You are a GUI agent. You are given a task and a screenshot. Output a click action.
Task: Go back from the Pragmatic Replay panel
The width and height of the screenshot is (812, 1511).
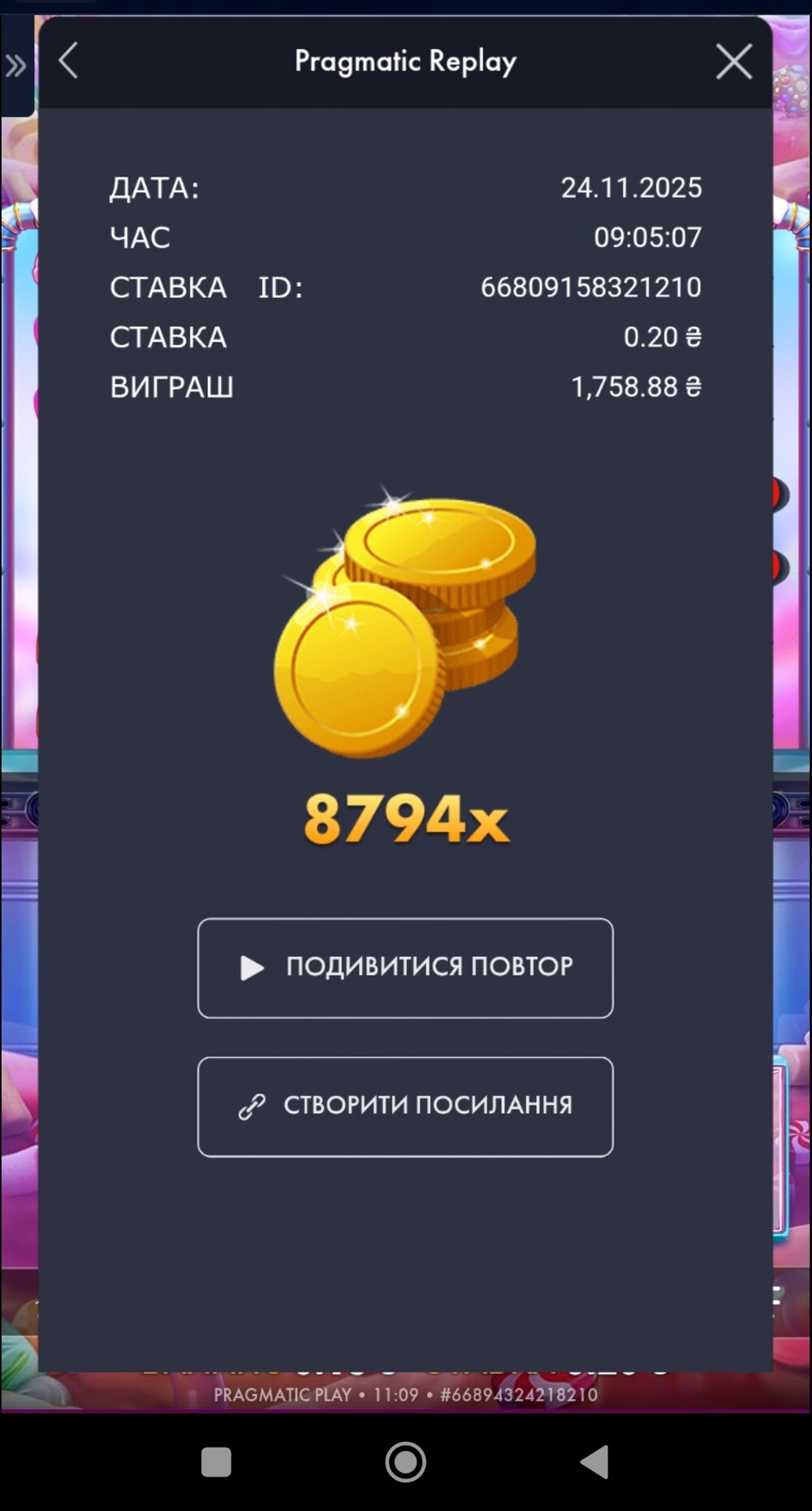point(69,61)
